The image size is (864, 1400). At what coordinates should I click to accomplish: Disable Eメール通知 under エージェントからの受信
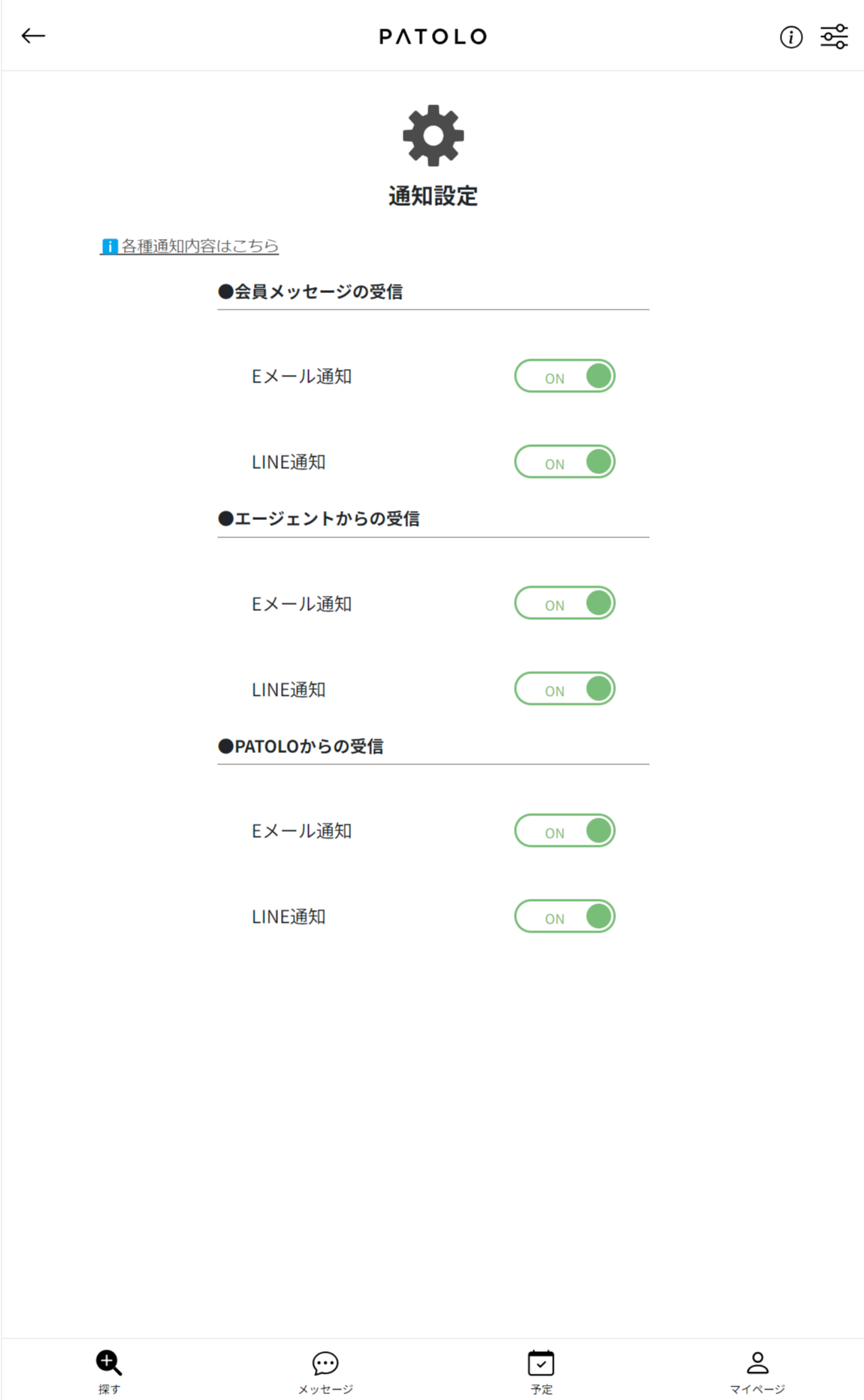pos(564,603)
